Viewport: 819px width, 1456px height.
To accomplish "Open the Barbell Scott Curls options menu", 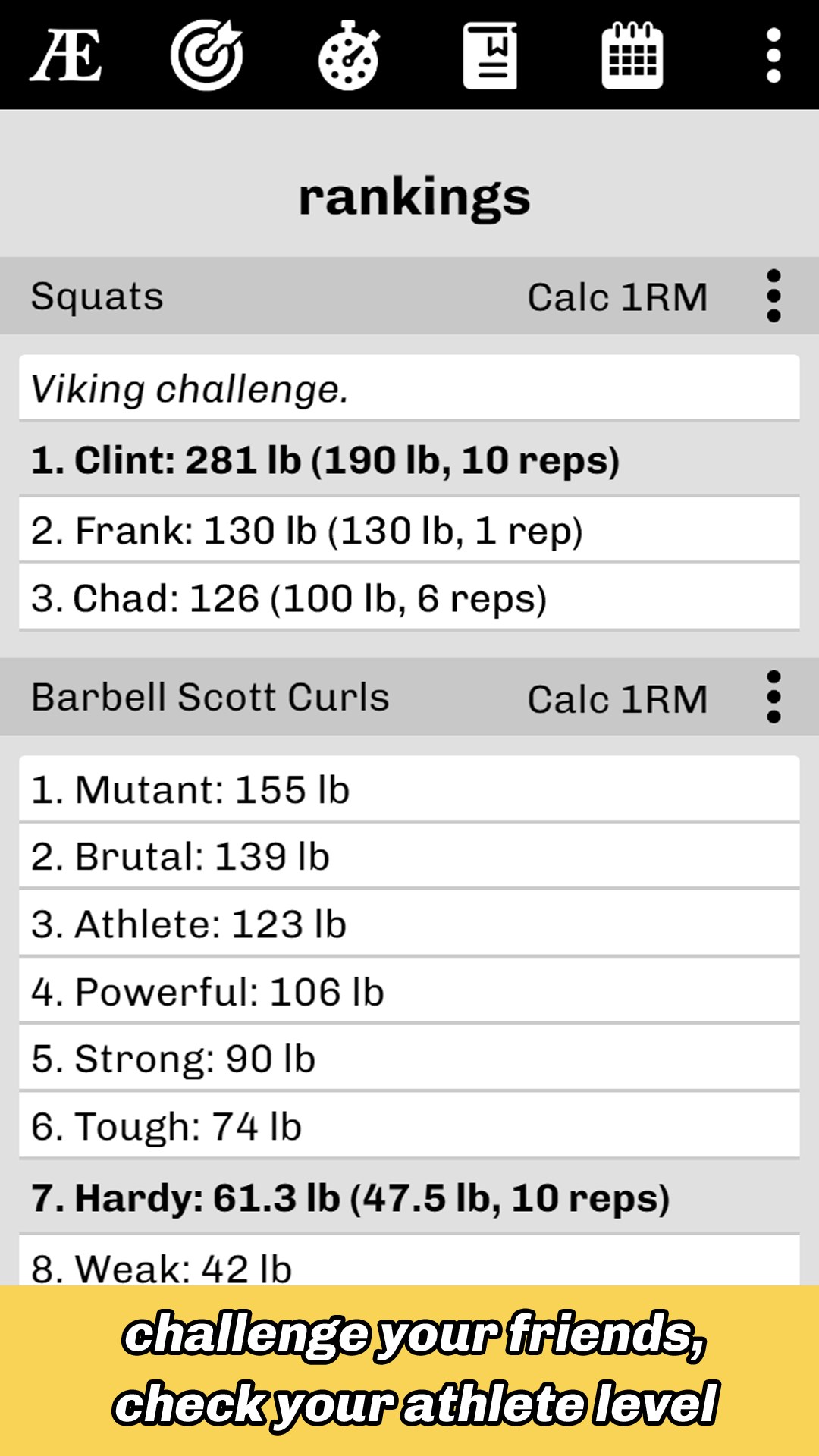I will 773,697.
